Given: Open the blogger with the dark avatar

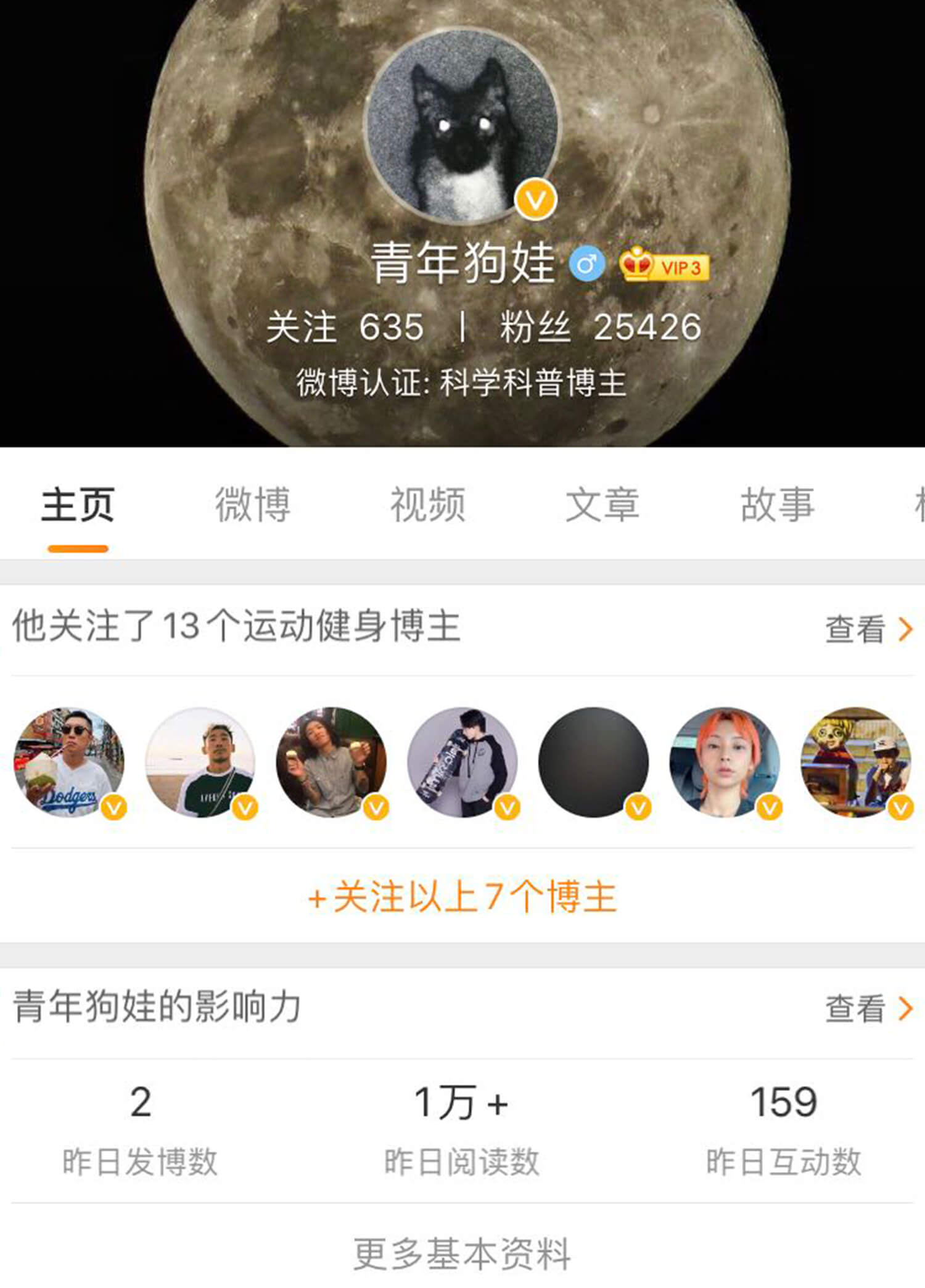Looking at the screenshot, I should 593,762.
